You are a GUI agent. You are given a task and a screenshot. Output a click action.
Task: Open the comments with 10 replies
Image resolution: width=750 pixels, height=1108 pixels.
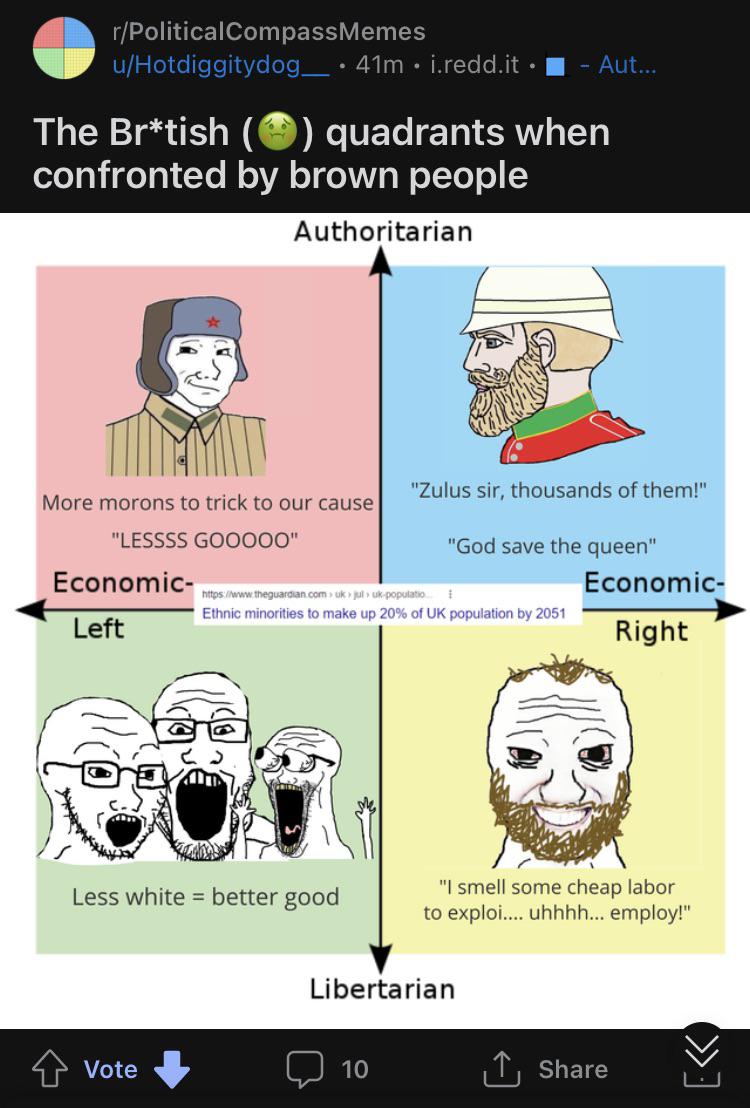coord(327,1069)
